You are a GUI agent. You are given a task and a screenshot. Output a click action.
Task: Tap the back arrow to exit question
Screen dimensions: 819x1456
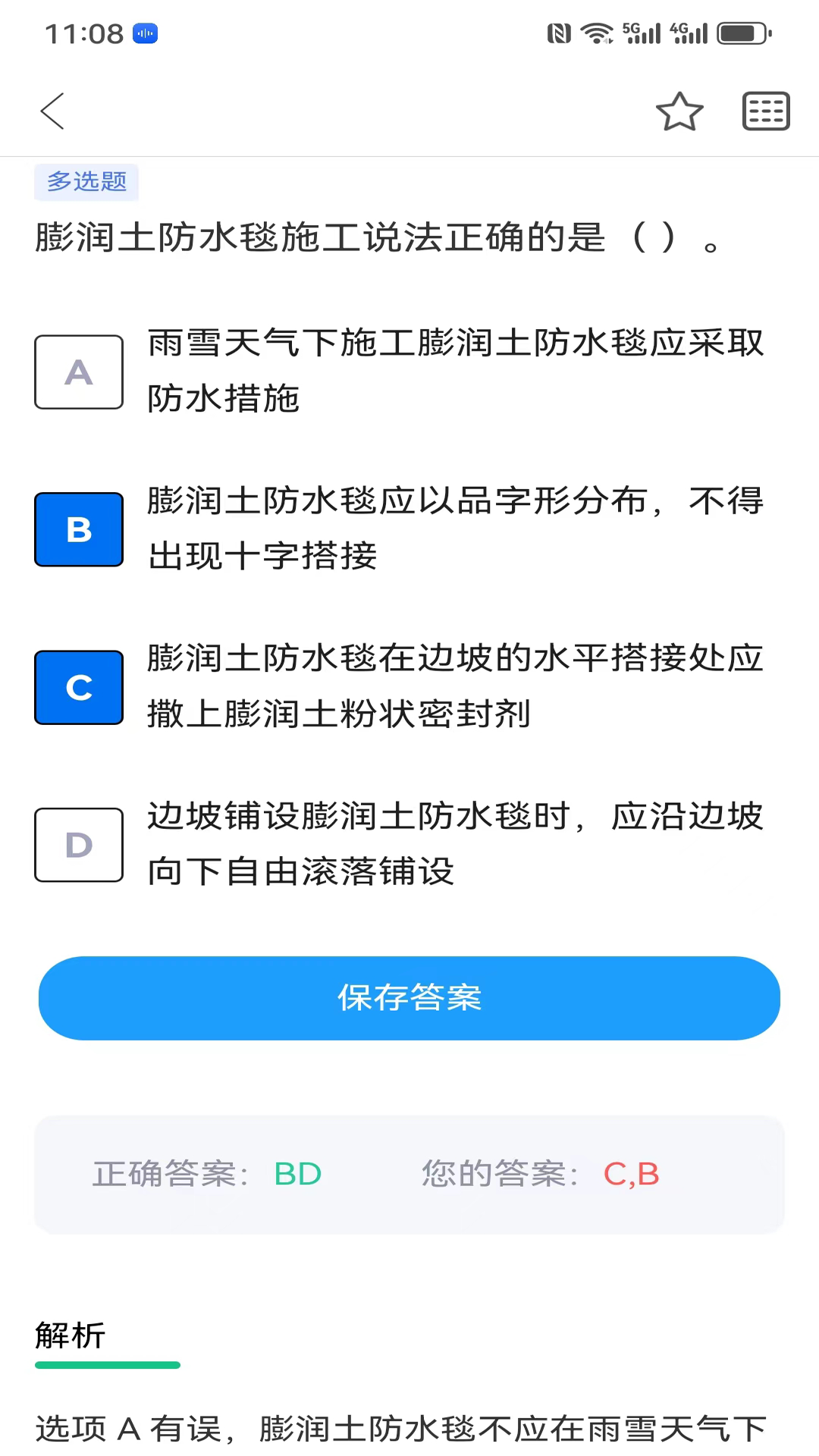(x=51, y=110)
